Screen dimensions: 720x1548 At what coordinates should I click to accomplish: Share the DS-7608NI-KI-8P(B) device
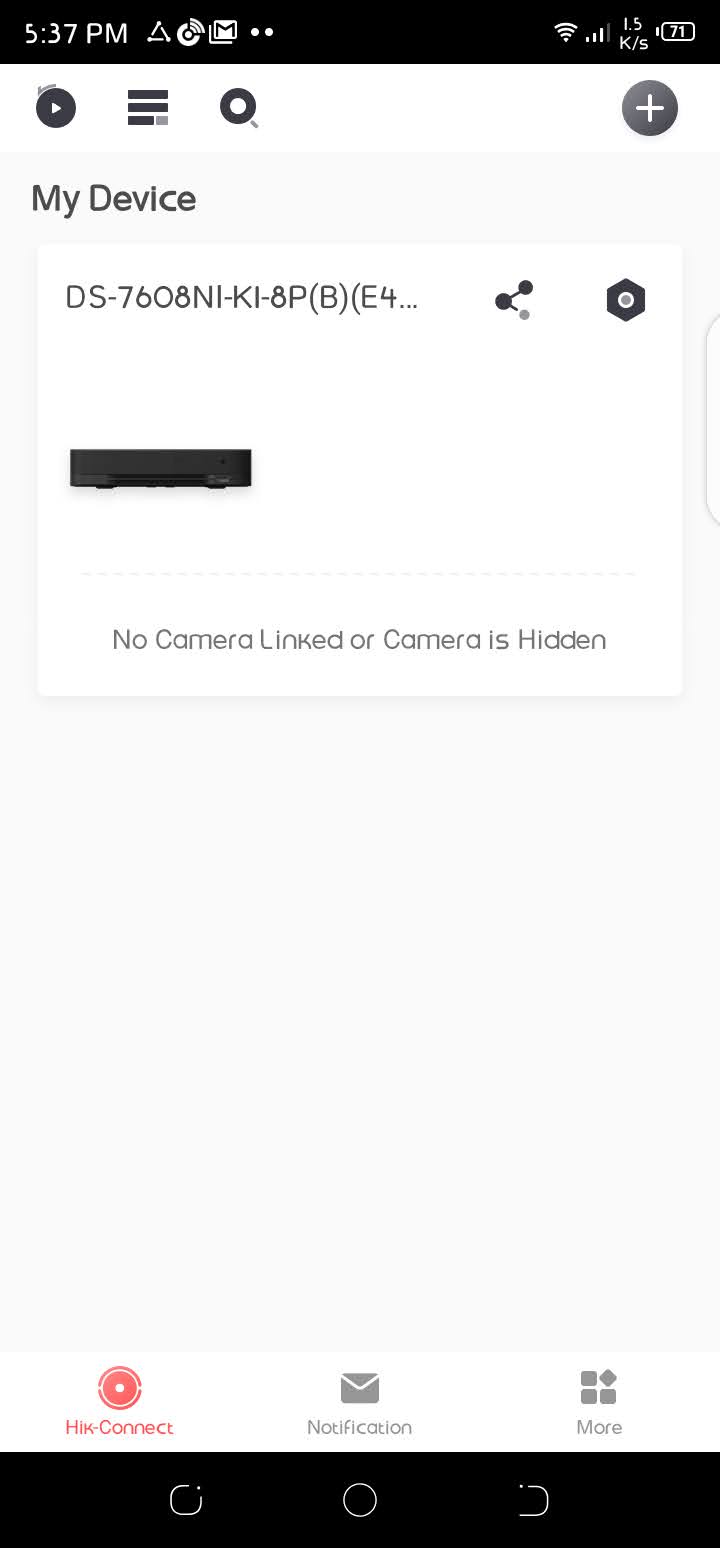[514, 300]
